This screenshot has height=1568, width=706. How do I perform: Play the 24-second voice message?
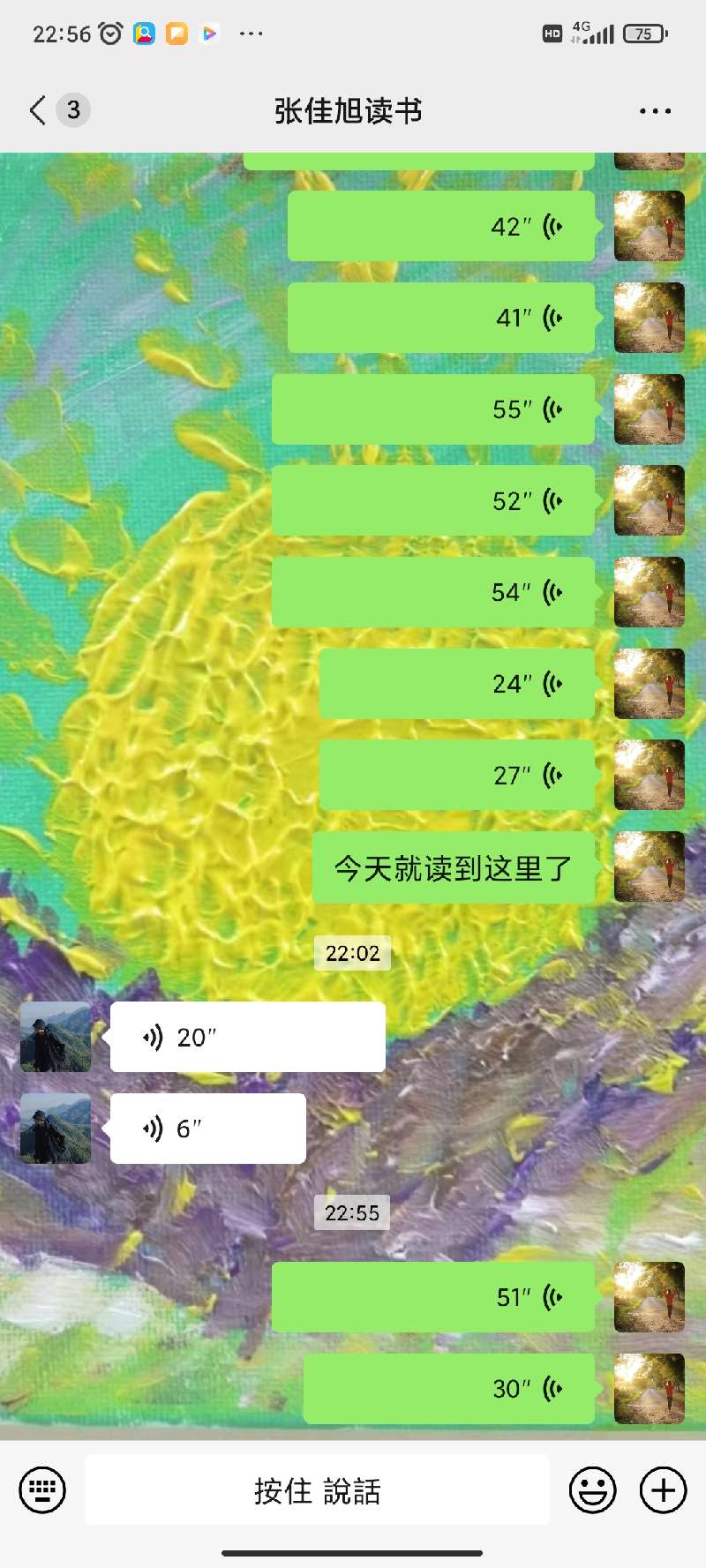coord(456,684)
